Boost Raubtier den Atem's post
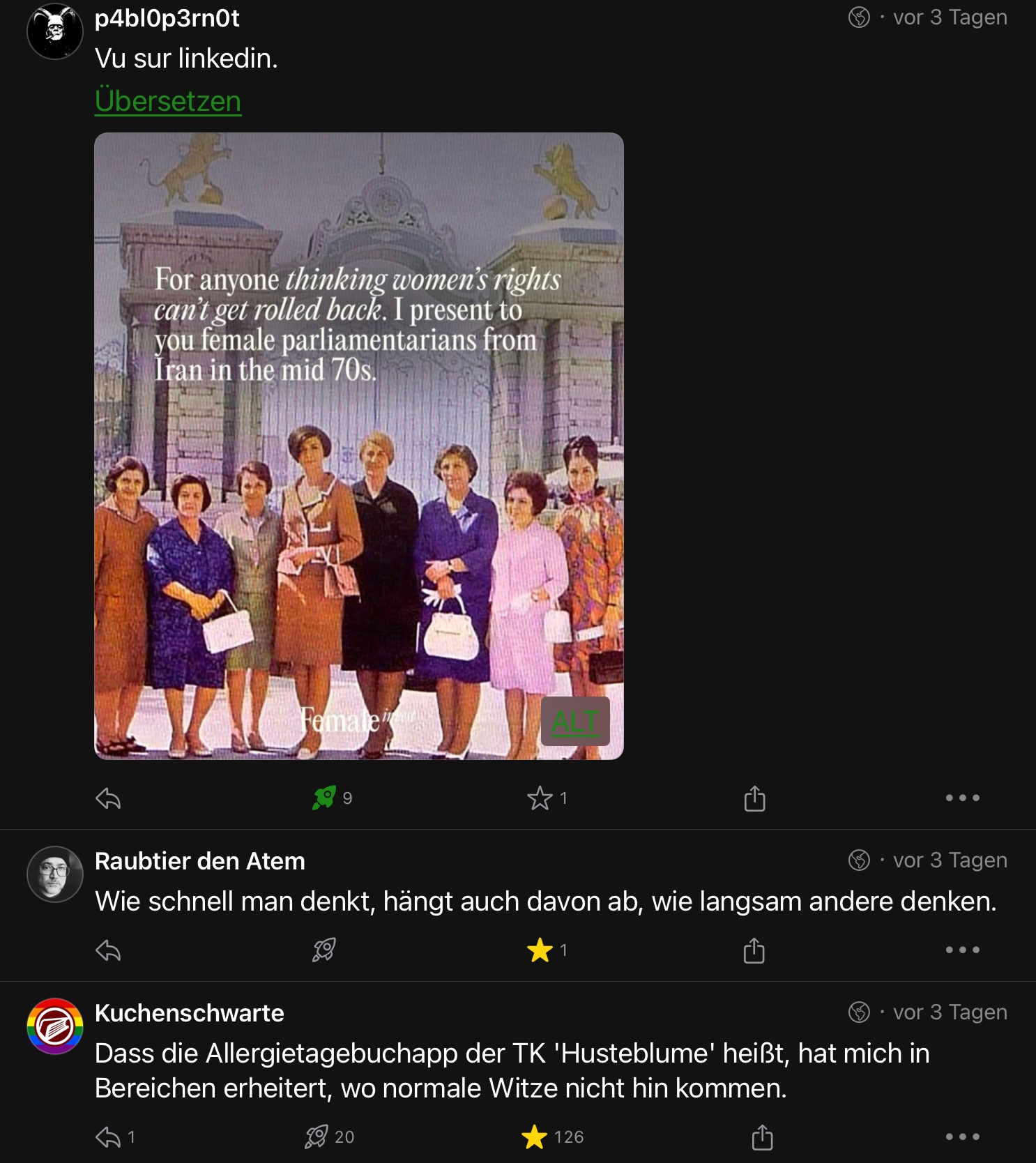Viewport: 1036px width, 1163px height. [x=324, y=950]
